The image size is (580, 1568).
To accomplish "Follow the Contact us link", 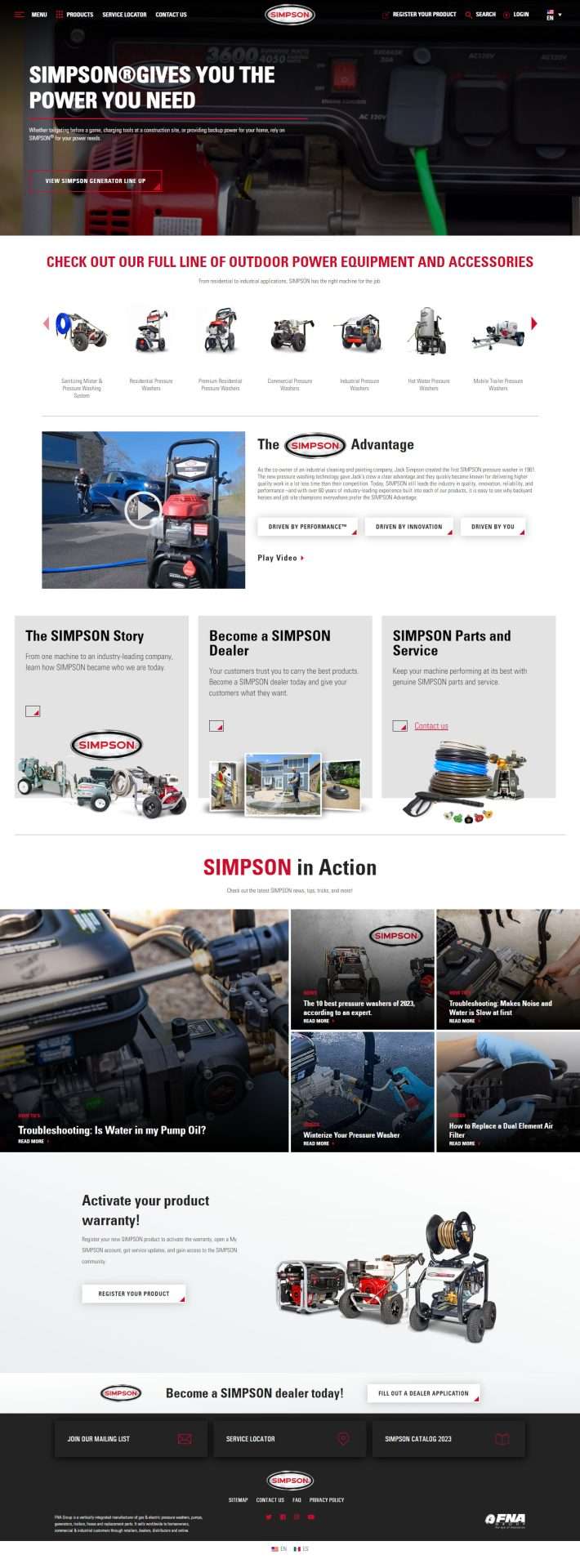I will pyautogui.click(x=431, y=726).
